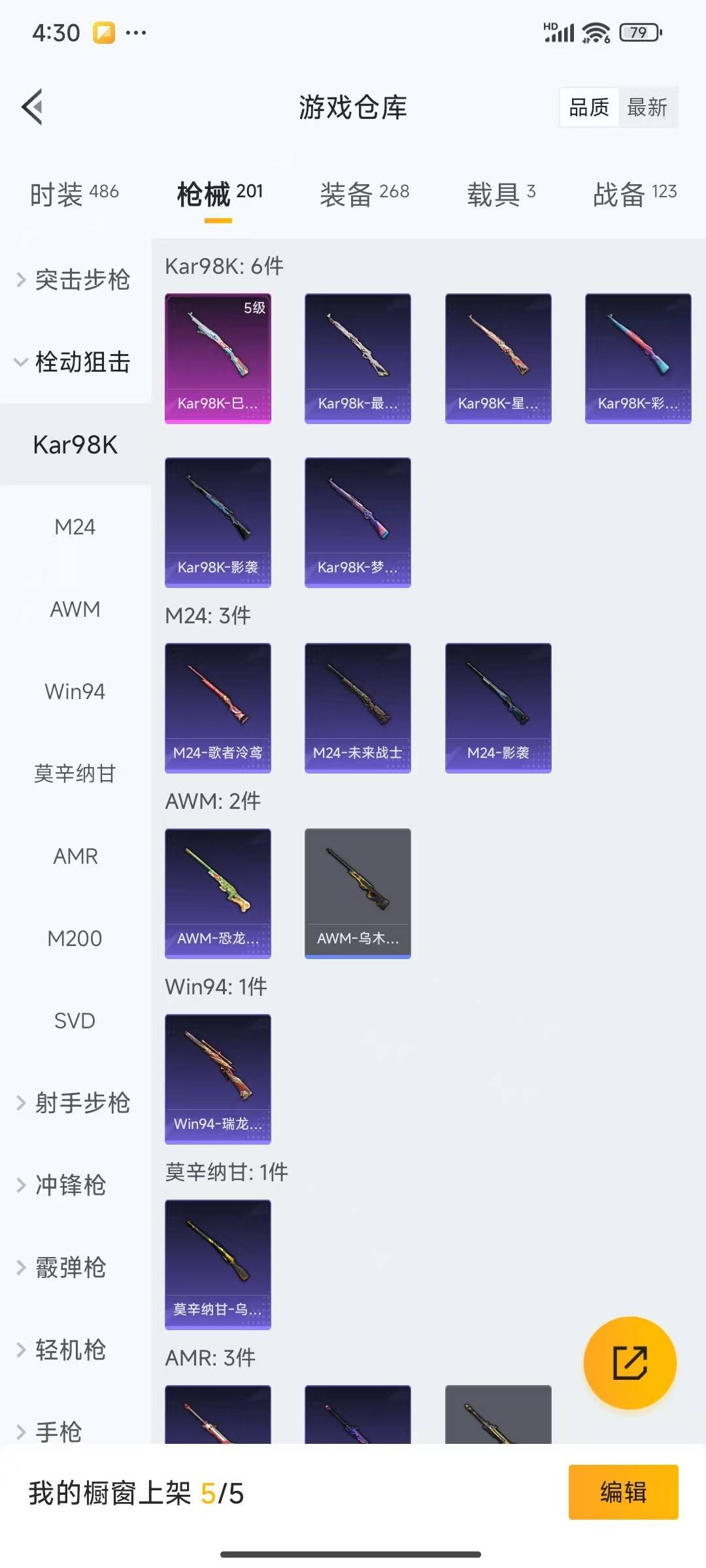The image size is (706, 1568).
Task: Open the 5级 Kar98K skin tile
Action: tap(218, 358)
